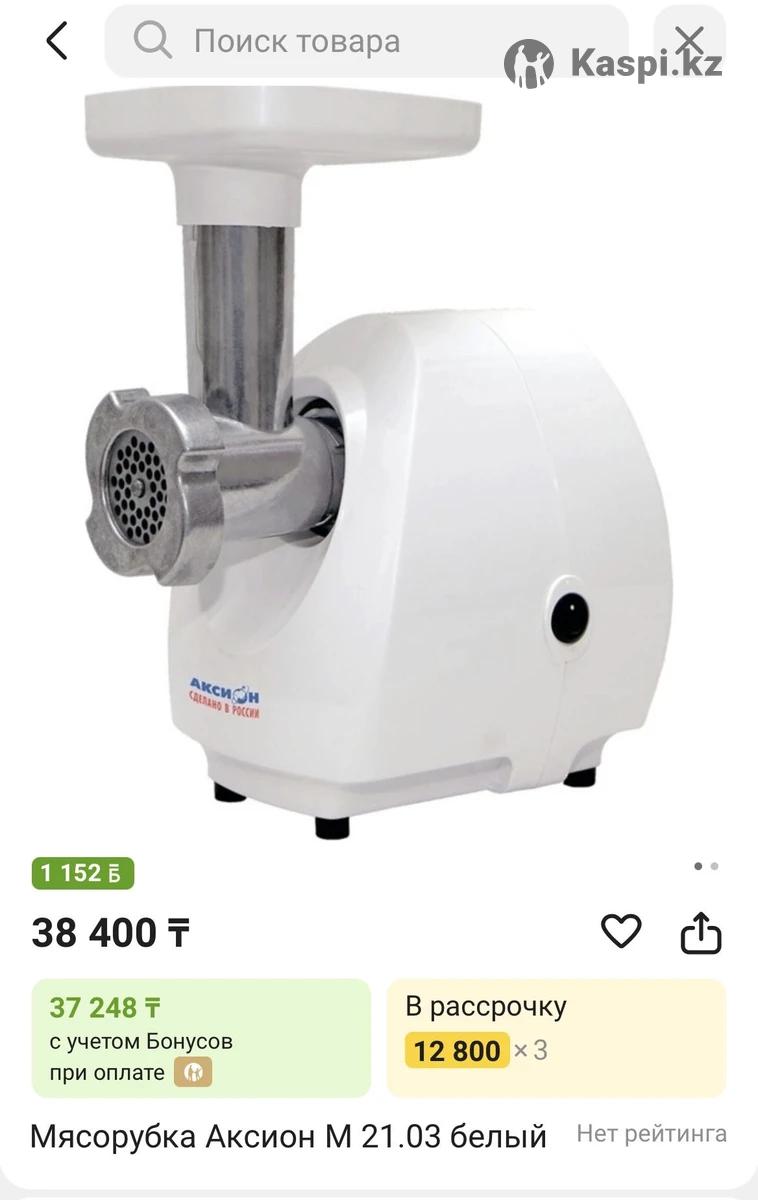Add meat grinder to favorites
Viewport: 758px width, 1200px height.
(x=620, y=932)
